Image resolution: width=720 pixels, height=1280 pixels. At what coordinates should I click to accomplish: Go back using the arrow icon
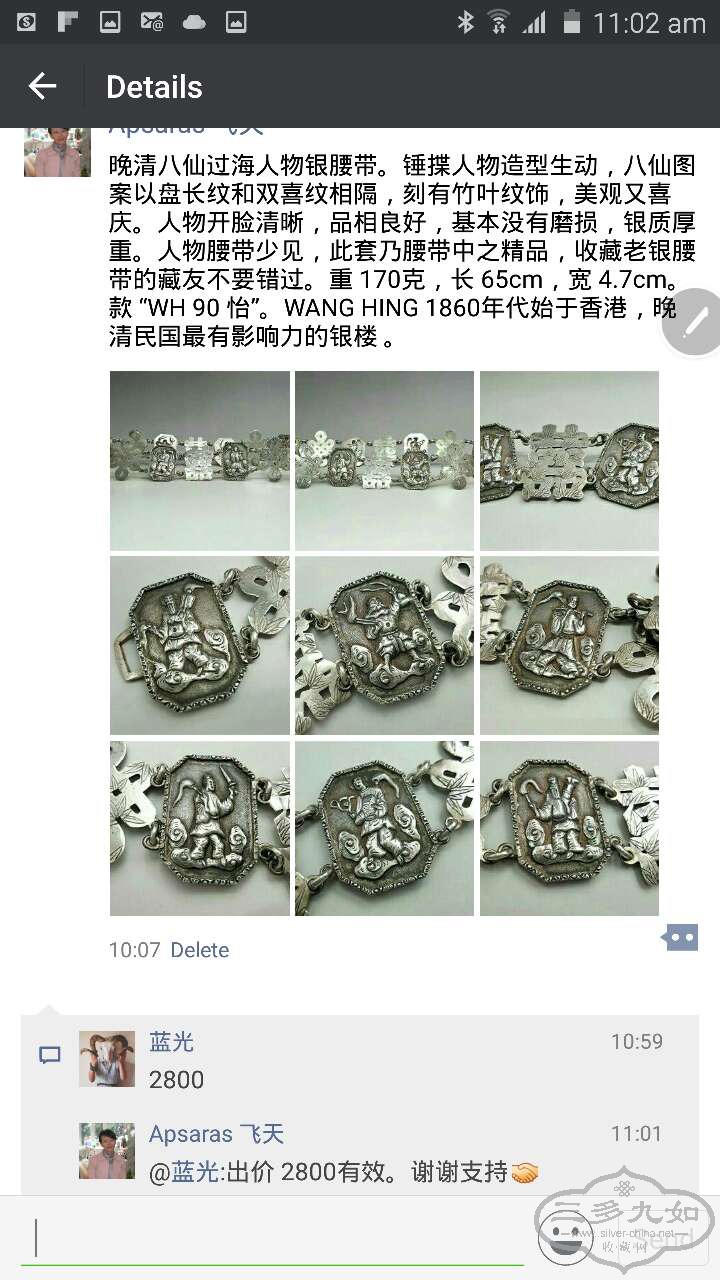[x=42, y=87]
